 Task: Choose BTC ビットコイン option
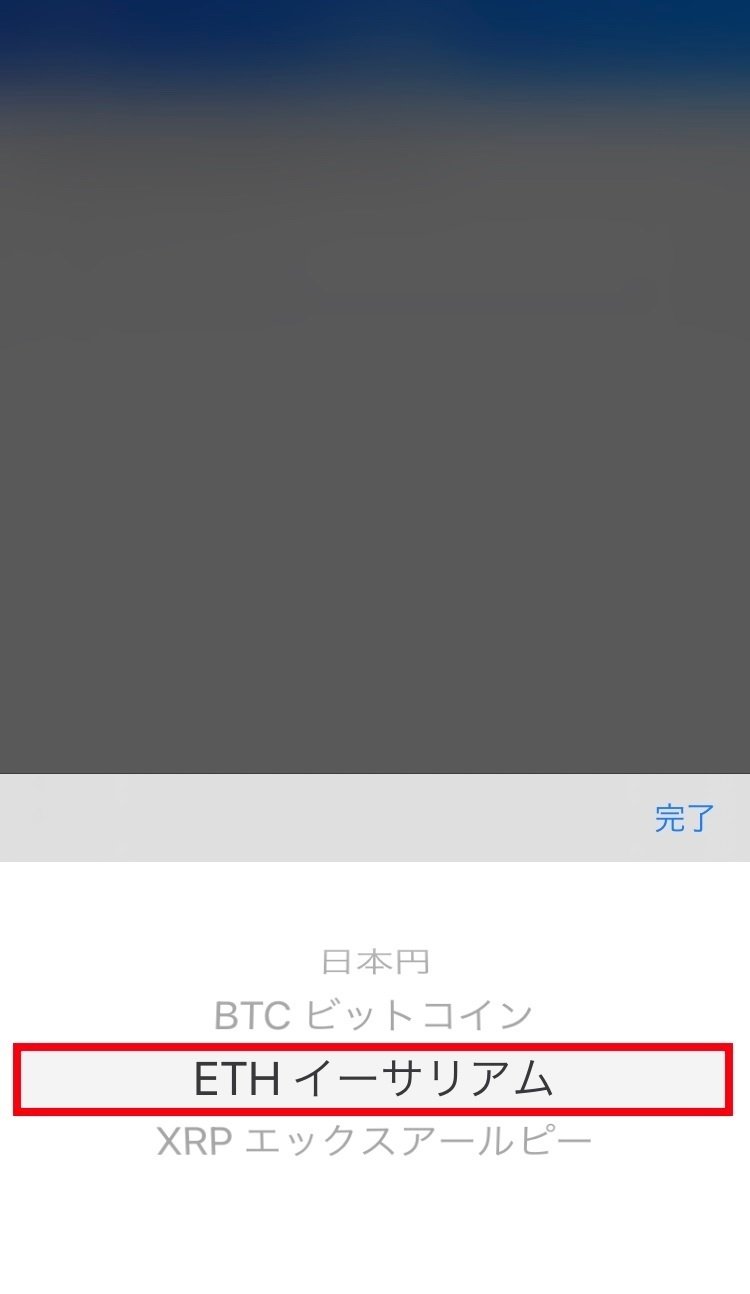coord(374,1016)
